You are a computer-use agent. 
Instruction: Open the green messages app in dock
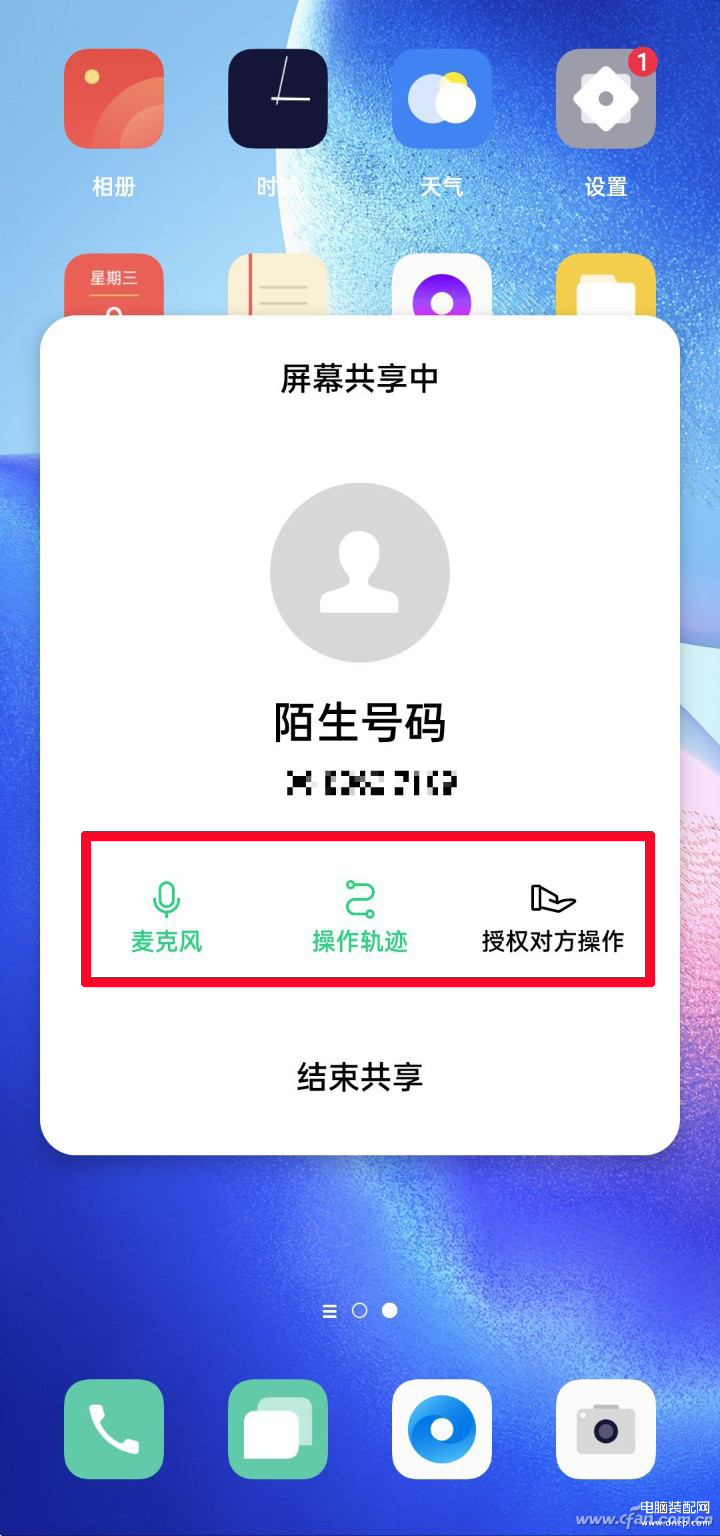tap(278, 1429)
